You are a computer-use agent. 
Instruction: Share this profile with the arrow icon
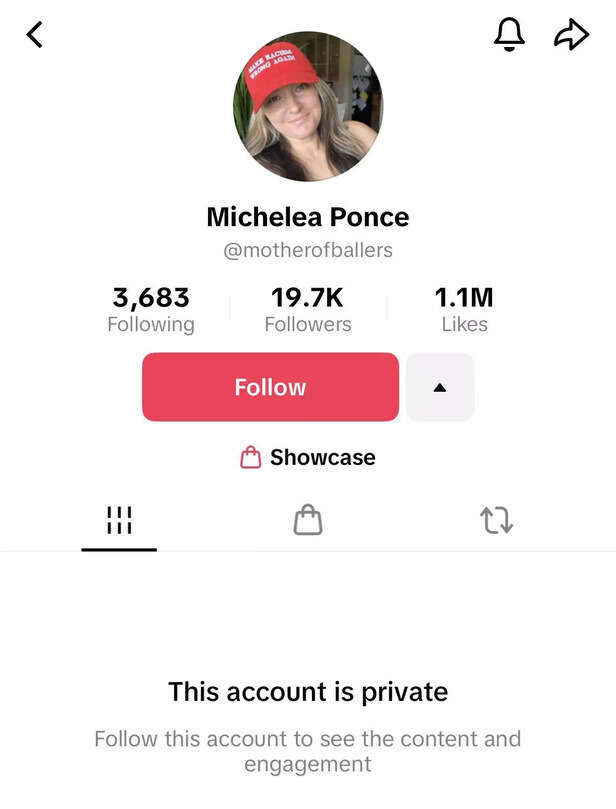[x=571, y=36]
